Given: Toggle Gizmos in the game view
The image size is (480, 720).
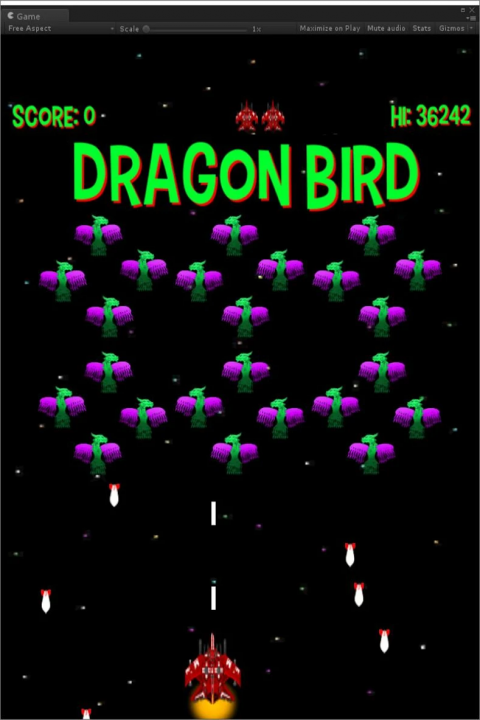Looking at the screenshot, I should point(452,28).
